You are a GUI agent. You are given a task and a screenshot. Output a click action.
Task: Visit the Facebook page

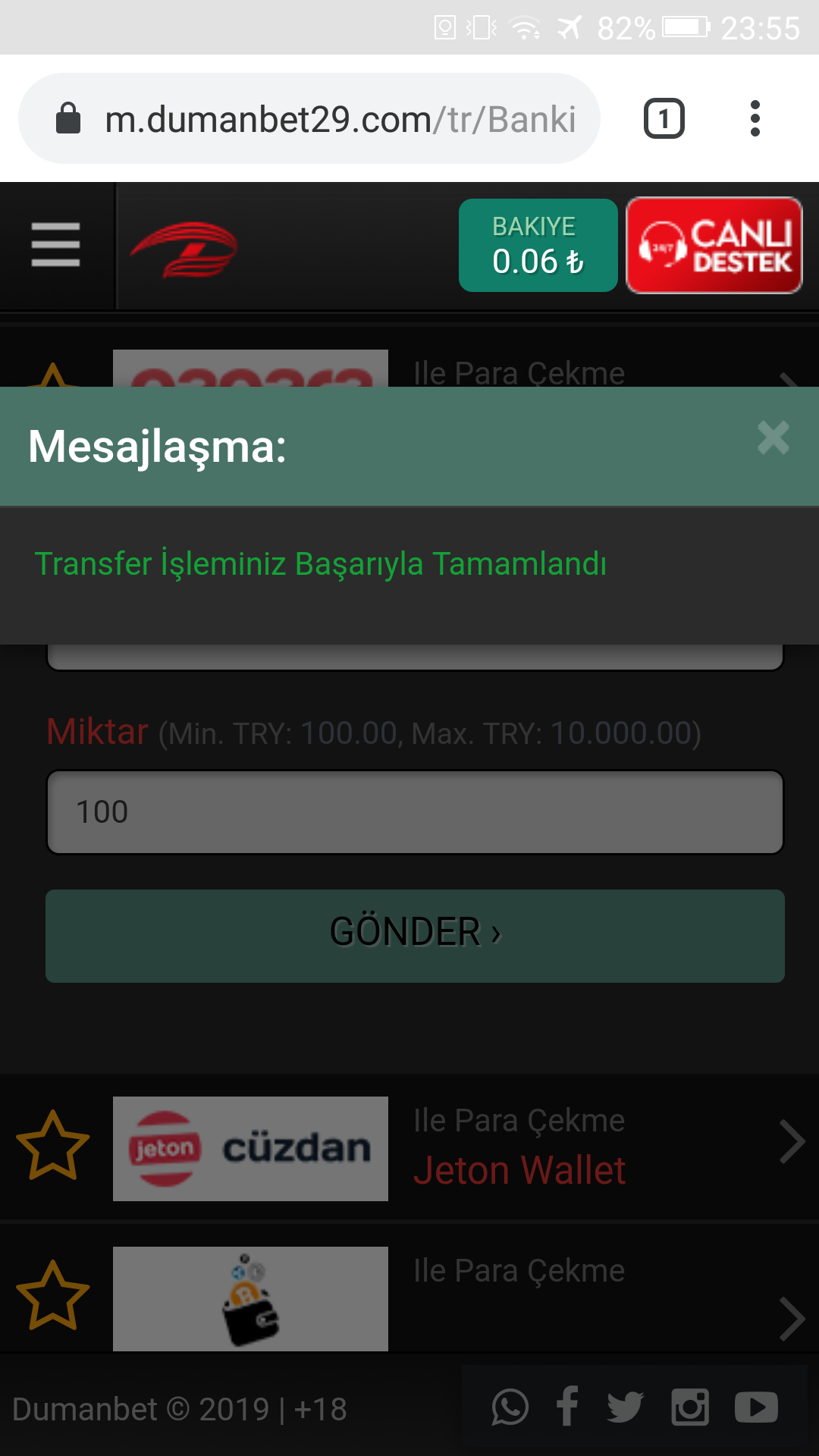click(x=567, y=1407)
